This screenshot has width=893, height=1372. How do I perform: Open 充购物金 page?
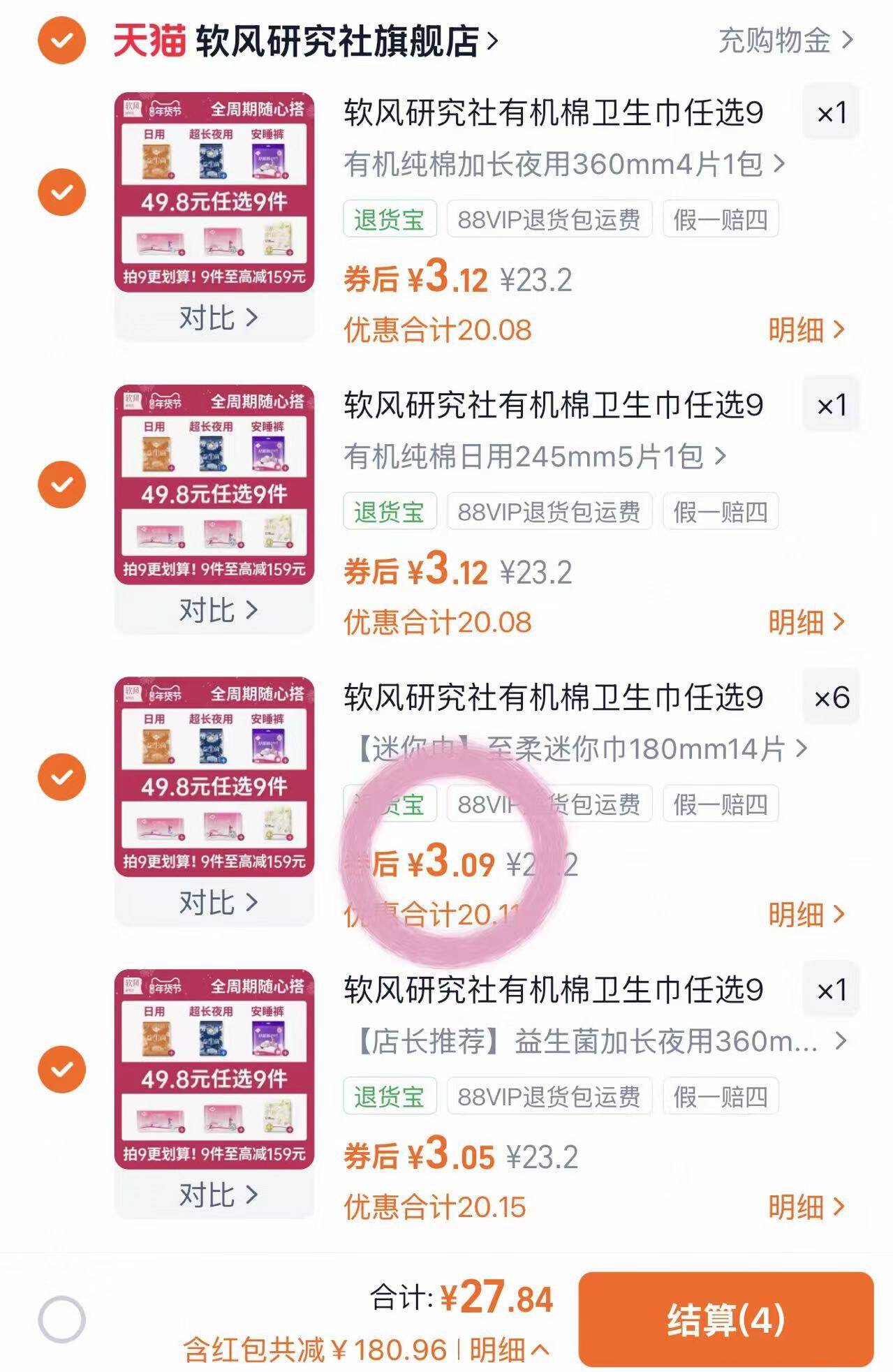pyautogui.click(x=775, y=40)
